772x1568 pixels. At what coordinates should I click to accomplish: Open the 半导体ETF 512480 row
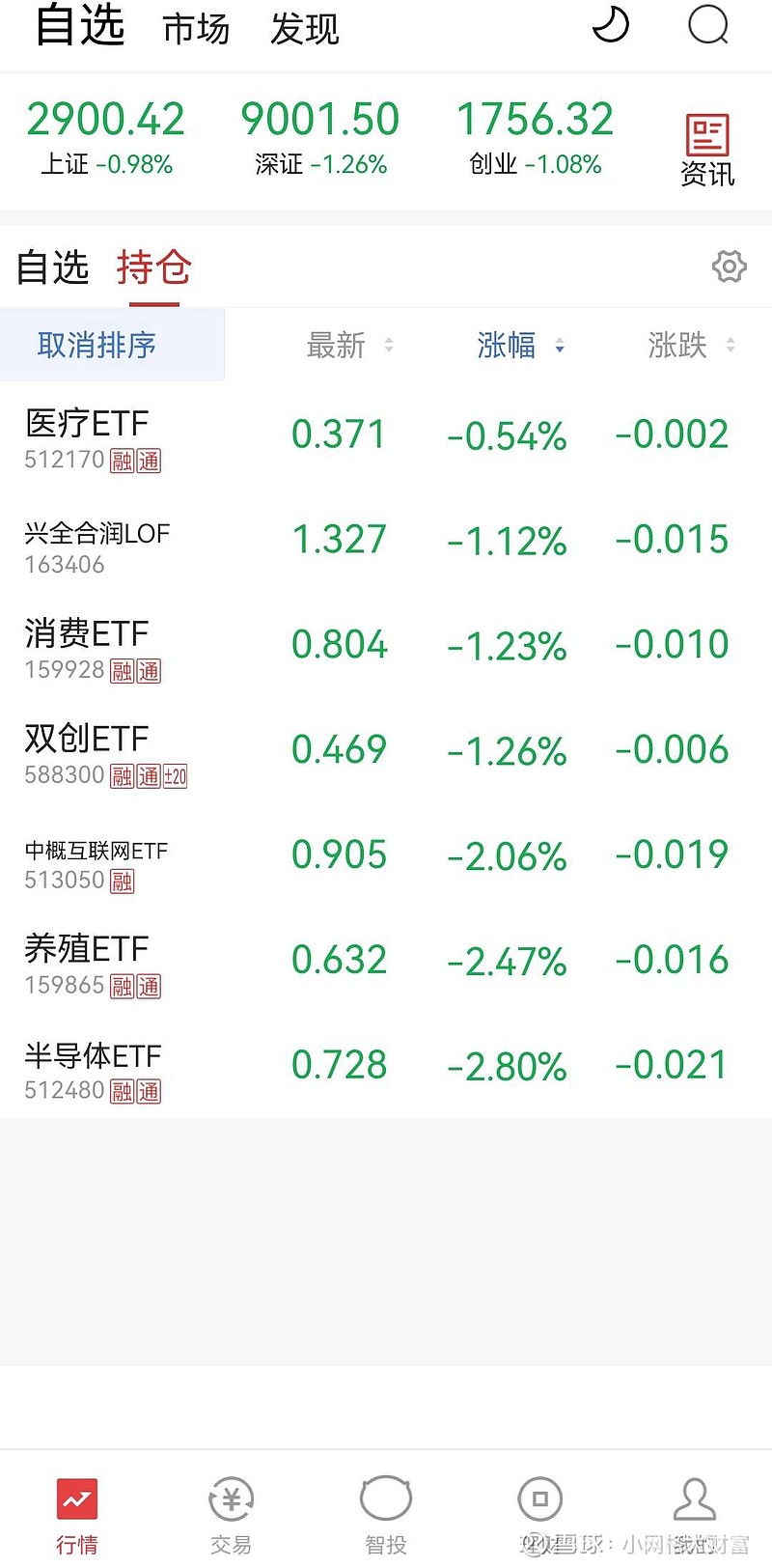click(386, 1069)
